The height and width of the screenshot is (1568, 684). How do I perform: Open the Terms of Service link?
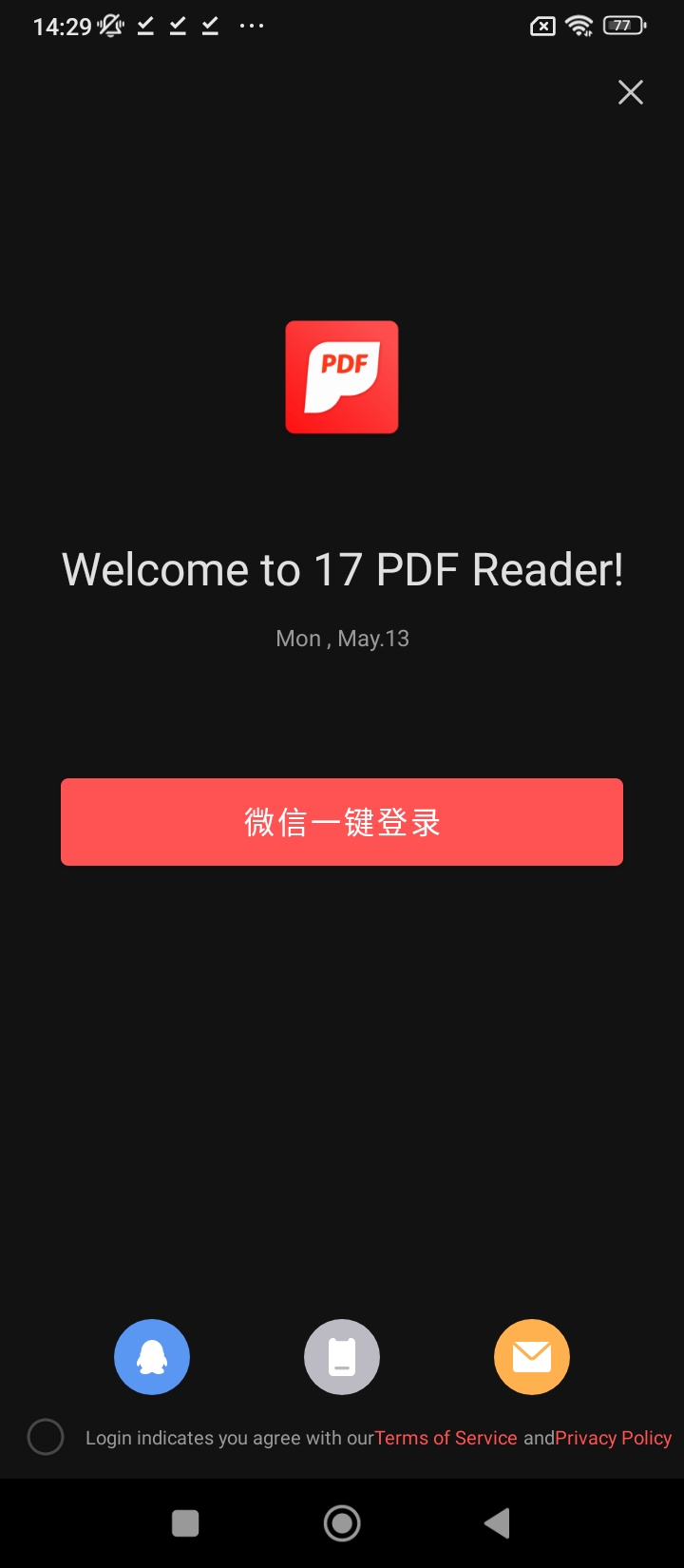click(446, 1438)
